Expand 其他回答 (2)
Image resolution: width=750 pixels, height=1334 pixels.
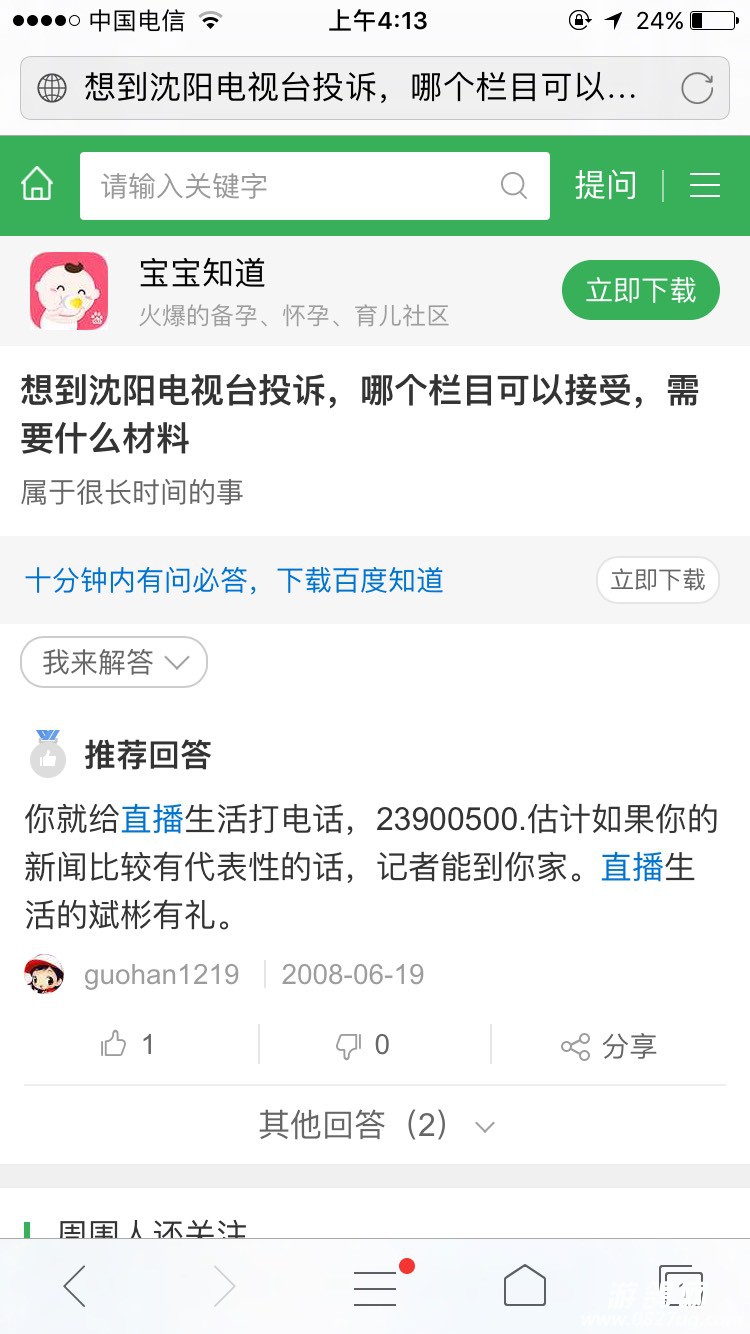coord(375,1125)
